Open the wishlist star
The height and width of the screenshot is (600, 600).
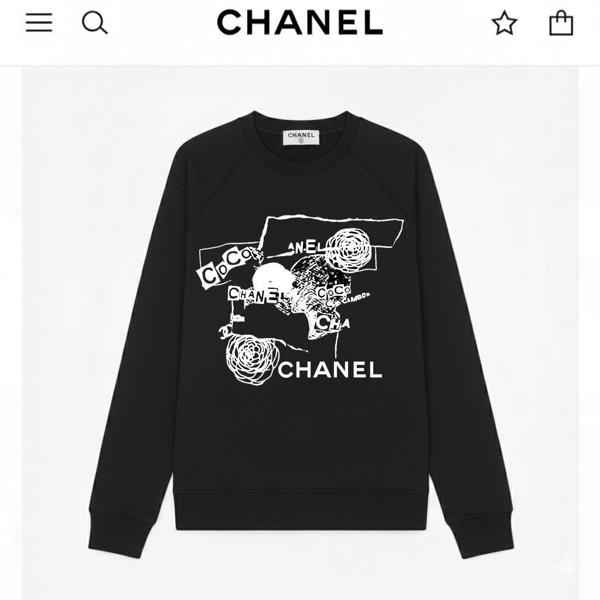tap(504, 23)
